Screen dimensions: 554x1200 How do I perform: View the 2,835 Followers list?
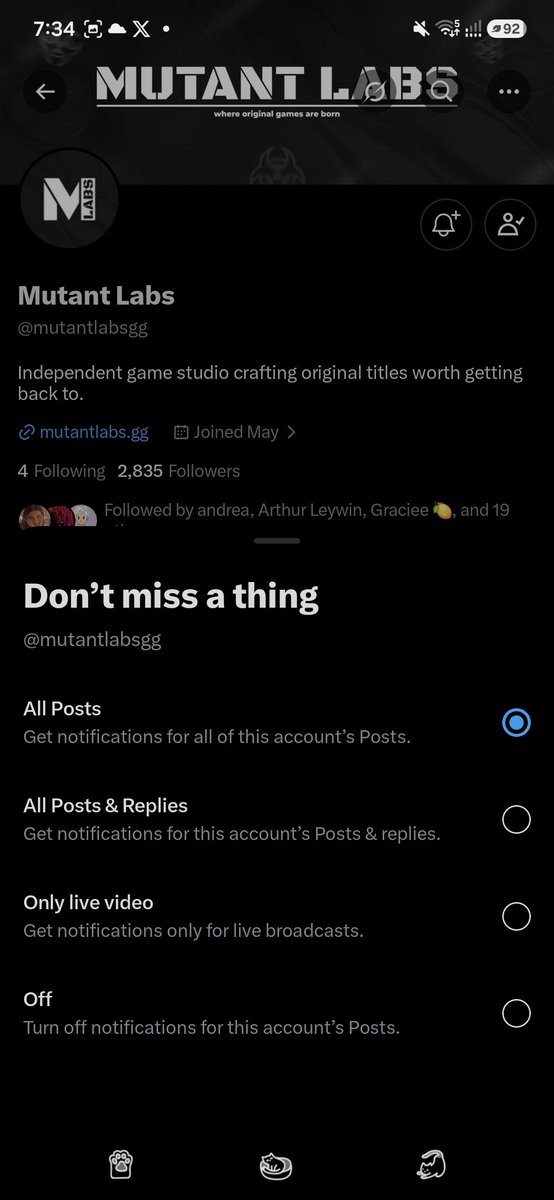click(x=178, y=471)
